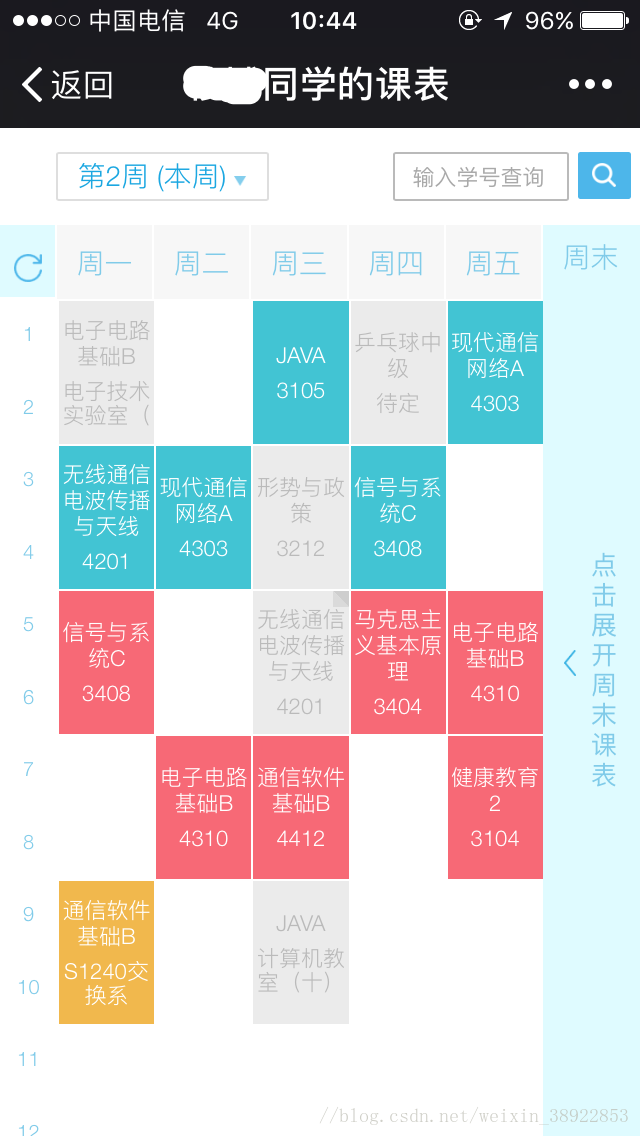Viewport: 640px width, 1136px height.
Task: Open Monday 信号与系统C 3408 card
Action: click(x=106, y=662)
